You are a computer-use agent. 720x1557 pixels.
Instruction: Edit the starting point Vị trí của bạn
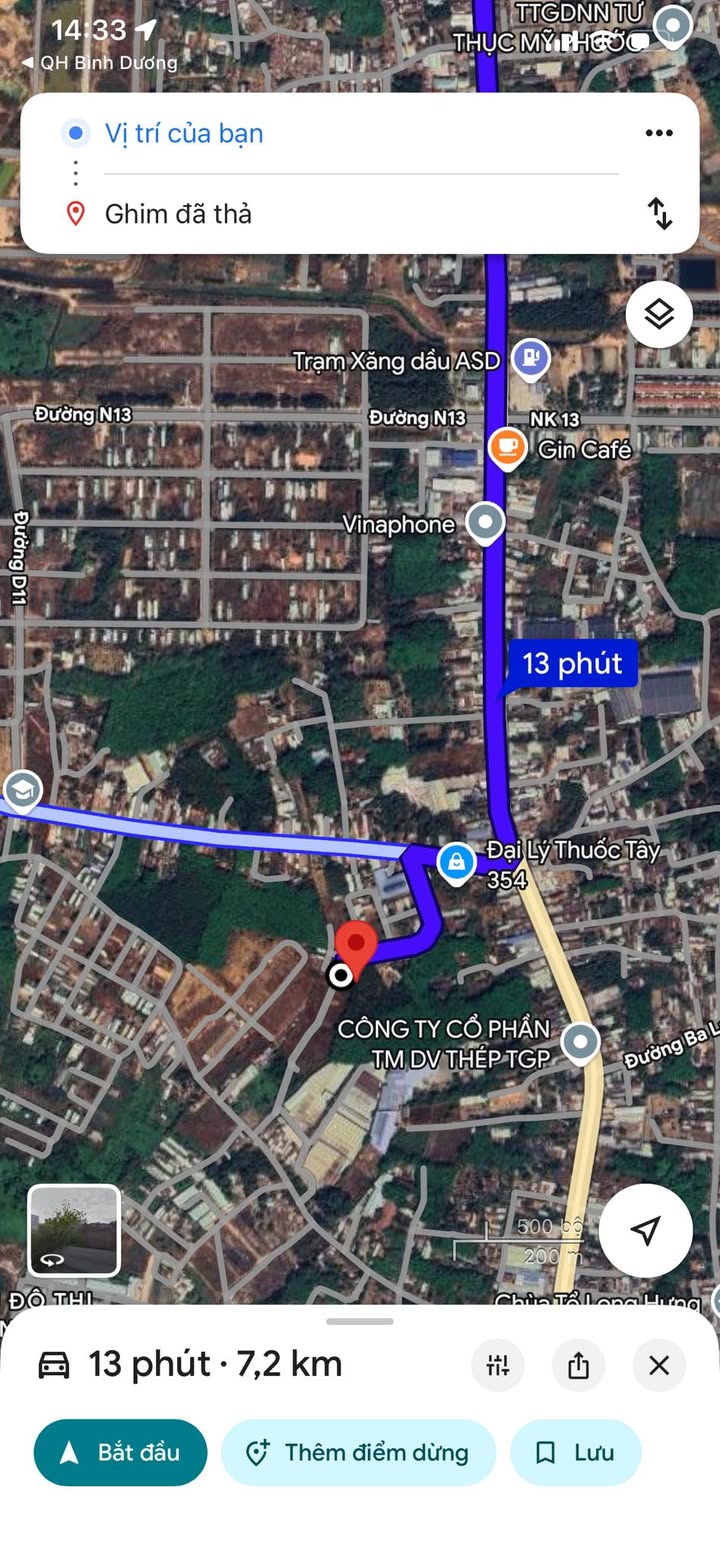coord(184,133)
